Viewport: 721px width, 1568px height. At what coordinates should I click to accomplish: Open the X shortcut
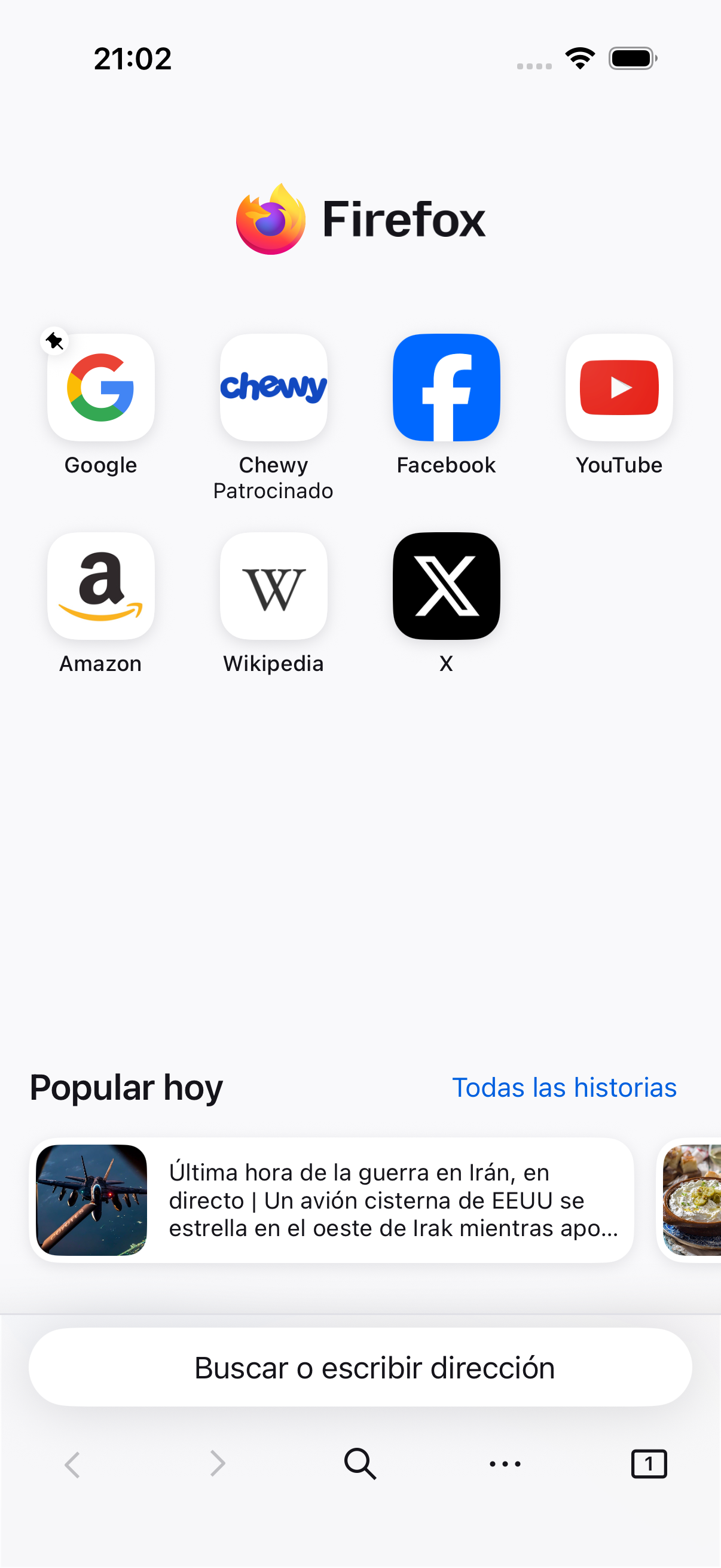446,586
